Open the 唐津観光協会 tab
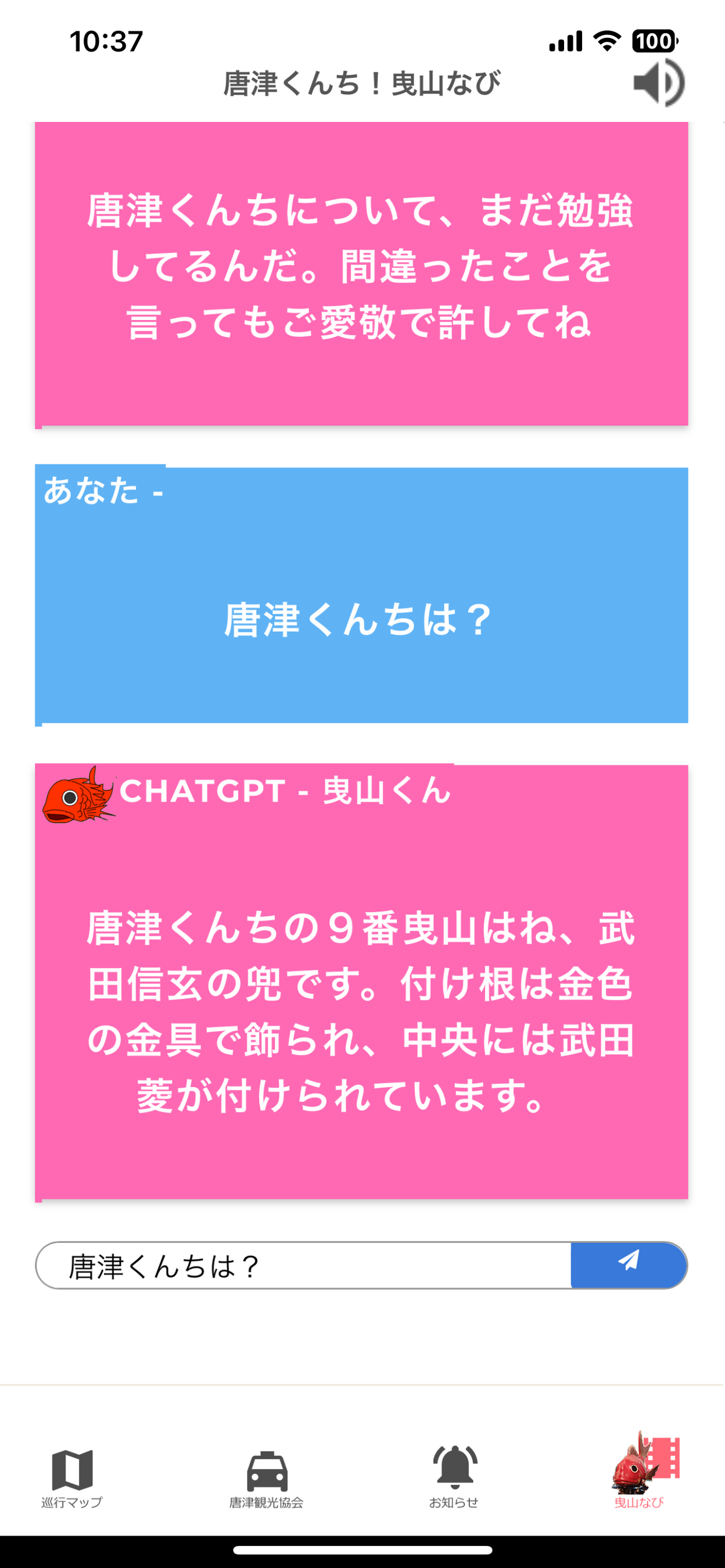The height and width of the screenshot is (1568, 725). (x=266, y=1476)
